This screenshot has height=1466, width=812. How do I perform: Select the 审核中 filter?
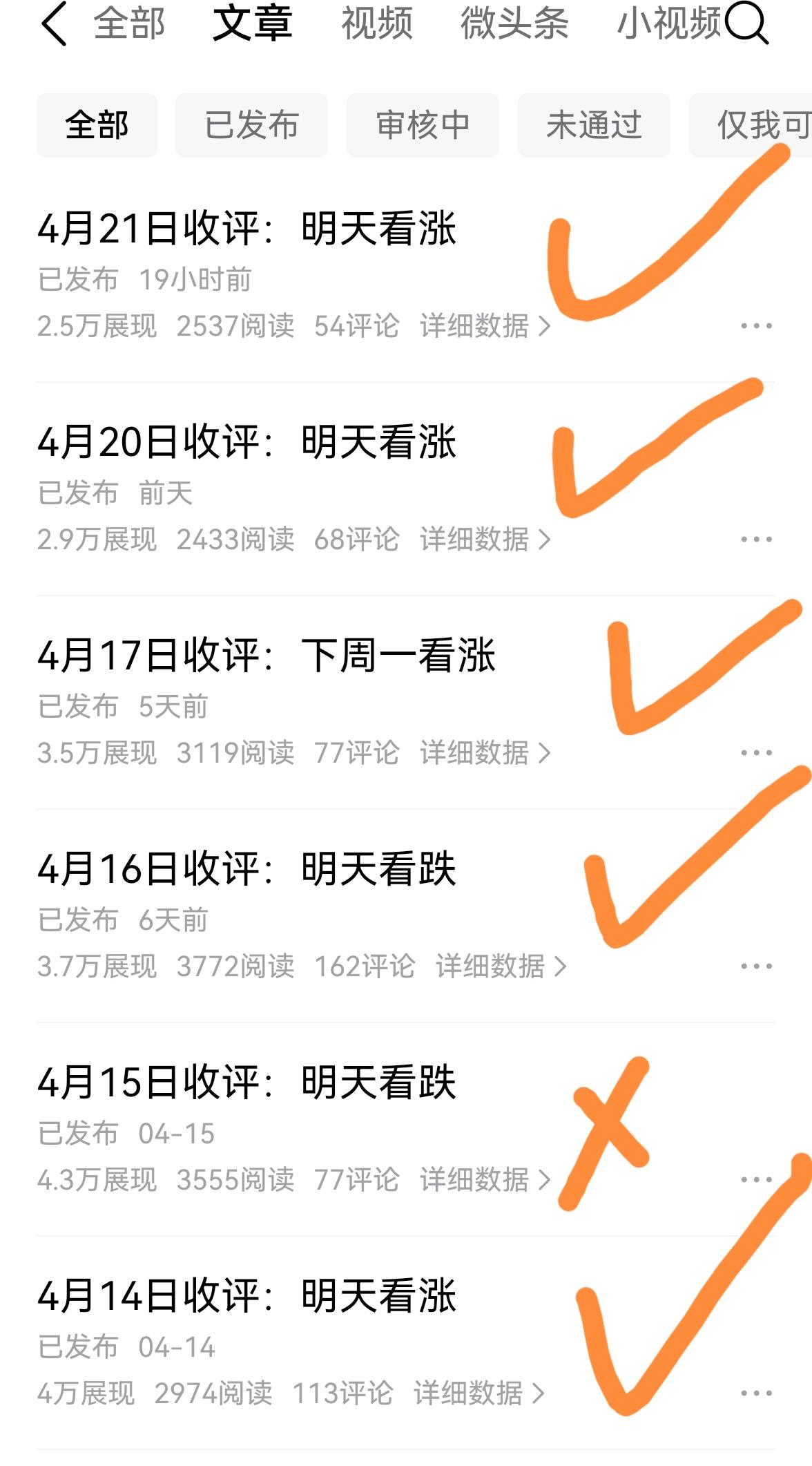423,125
